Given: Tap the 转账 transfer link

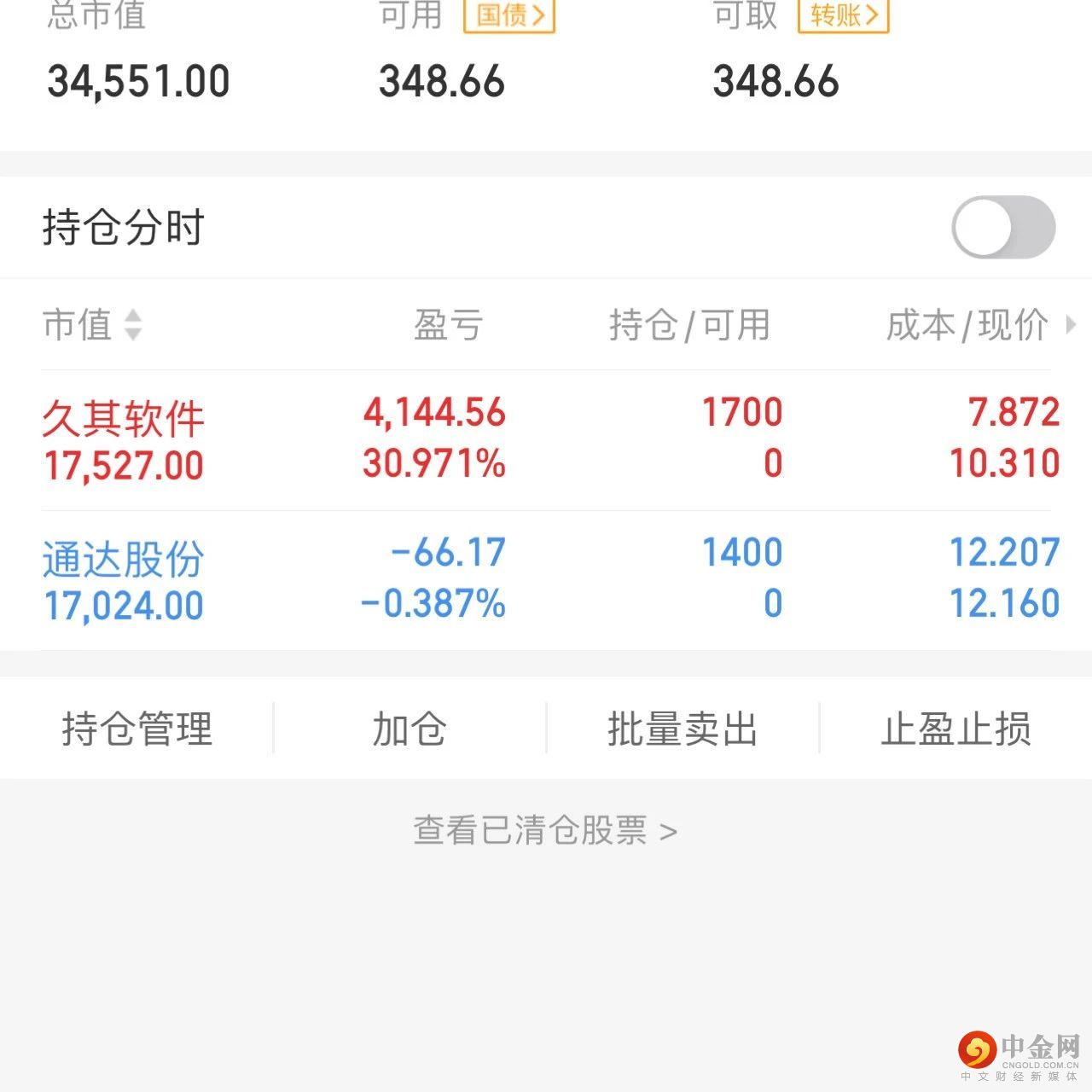Looking at the screenshot, I should click(843, 16).
